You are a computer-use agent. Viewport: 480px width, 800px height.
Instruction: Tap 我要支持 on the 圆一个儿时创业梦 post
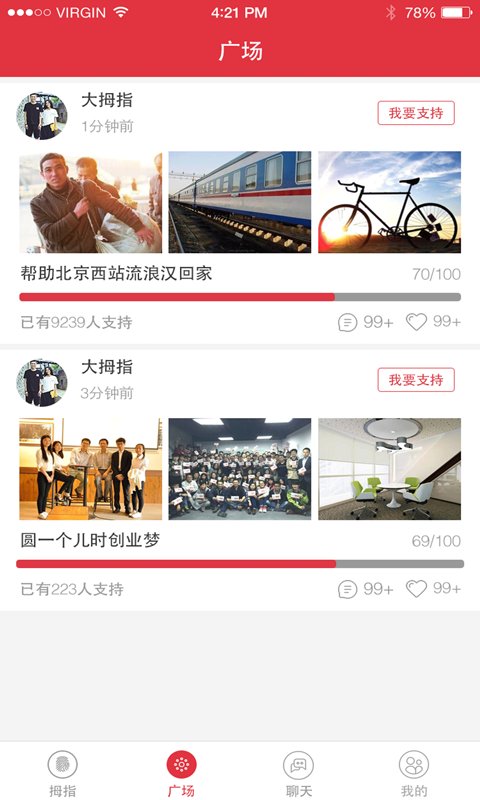pos(416,380)
